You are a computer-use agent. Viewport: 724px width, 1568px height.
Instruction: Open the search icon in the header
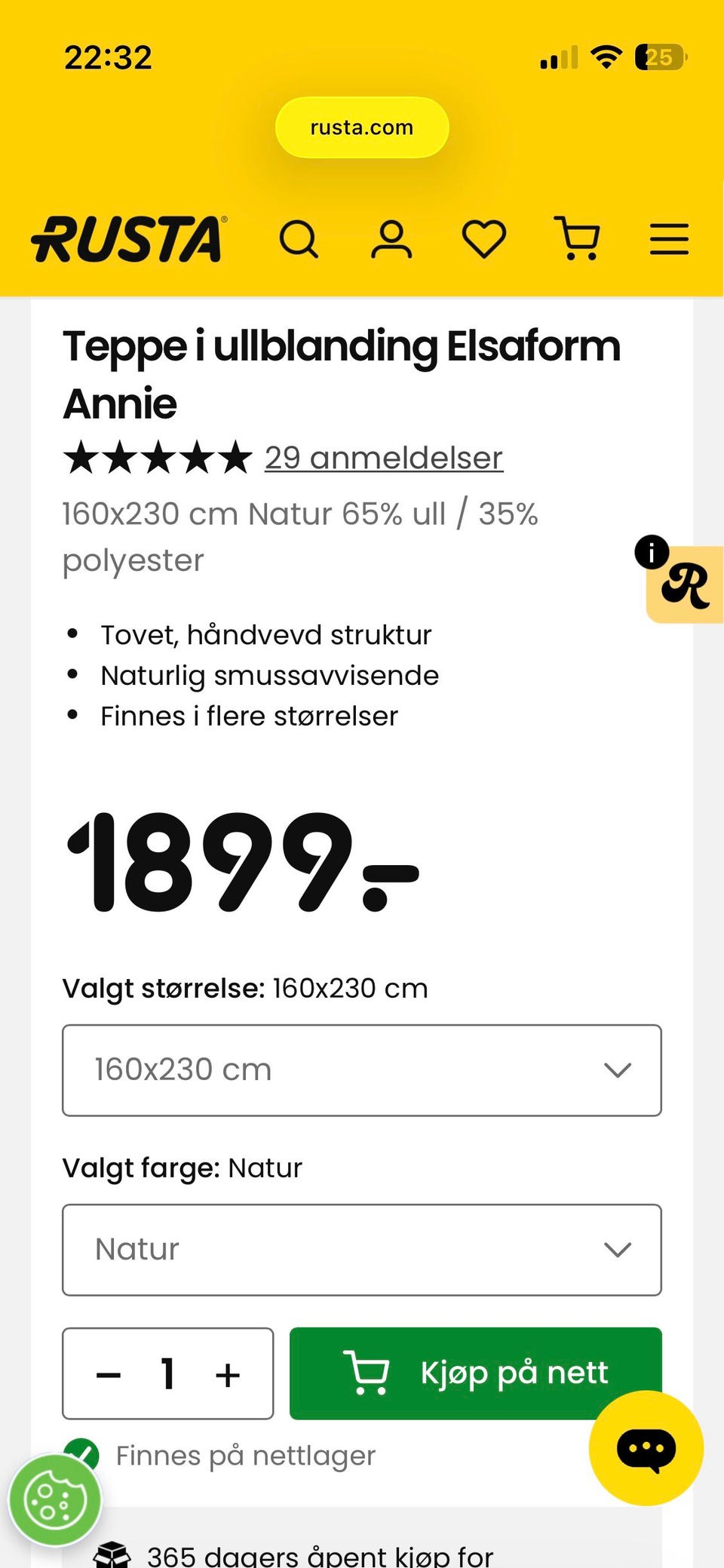(299, 238)
